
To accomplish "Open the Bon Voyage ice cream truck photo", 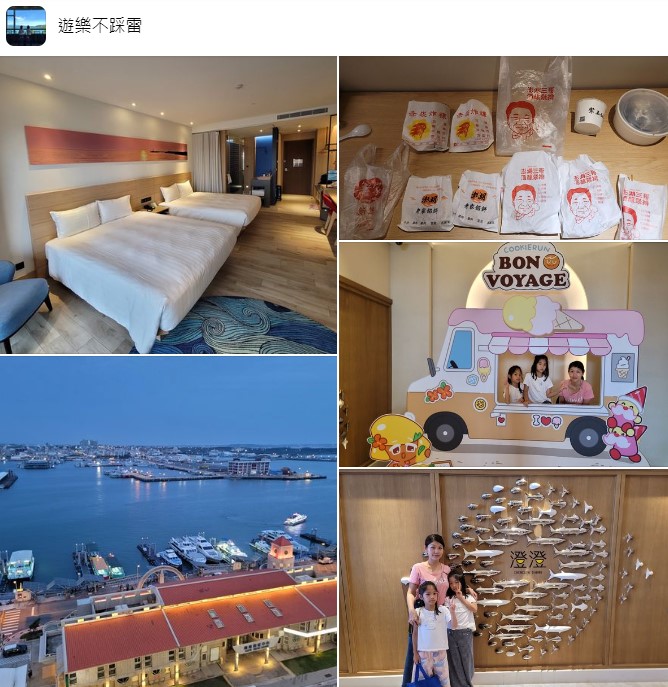I will 503,354.
